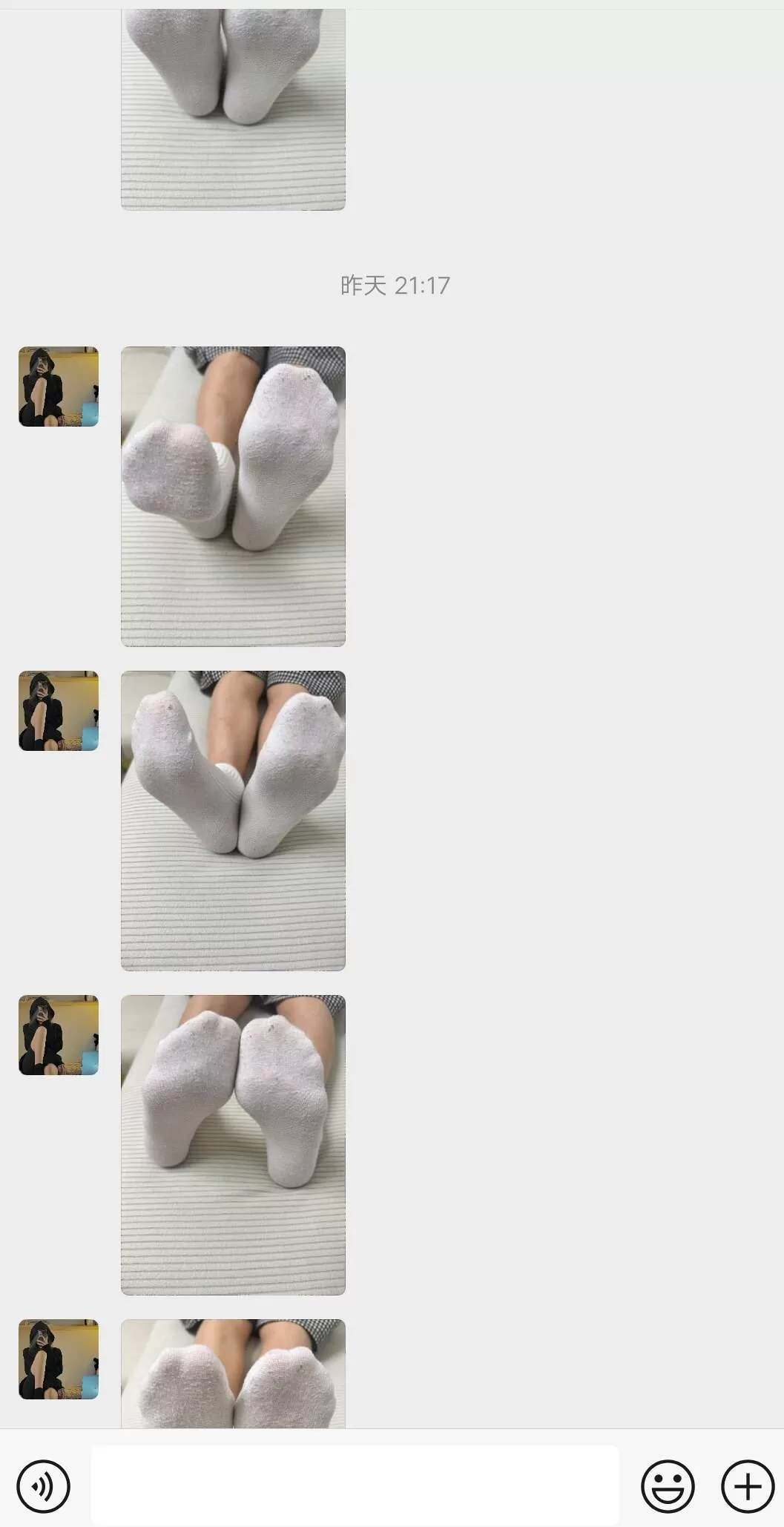Image resolution: width=784 pixels, height=1527 pixels.
Task: Switch to voice message input
Action: click(43, 1486)
